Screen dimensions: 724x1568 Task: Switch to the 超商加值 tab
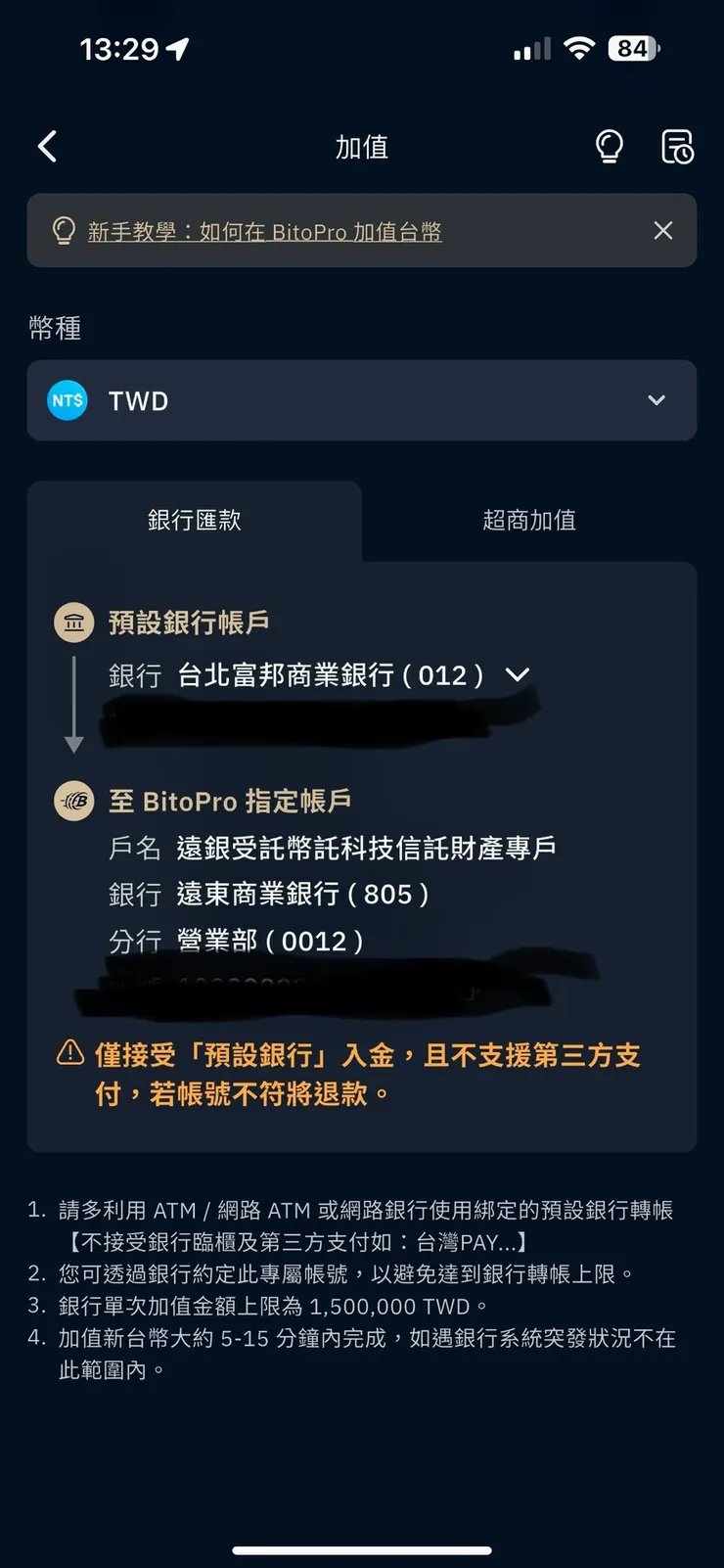pos(528,520)
